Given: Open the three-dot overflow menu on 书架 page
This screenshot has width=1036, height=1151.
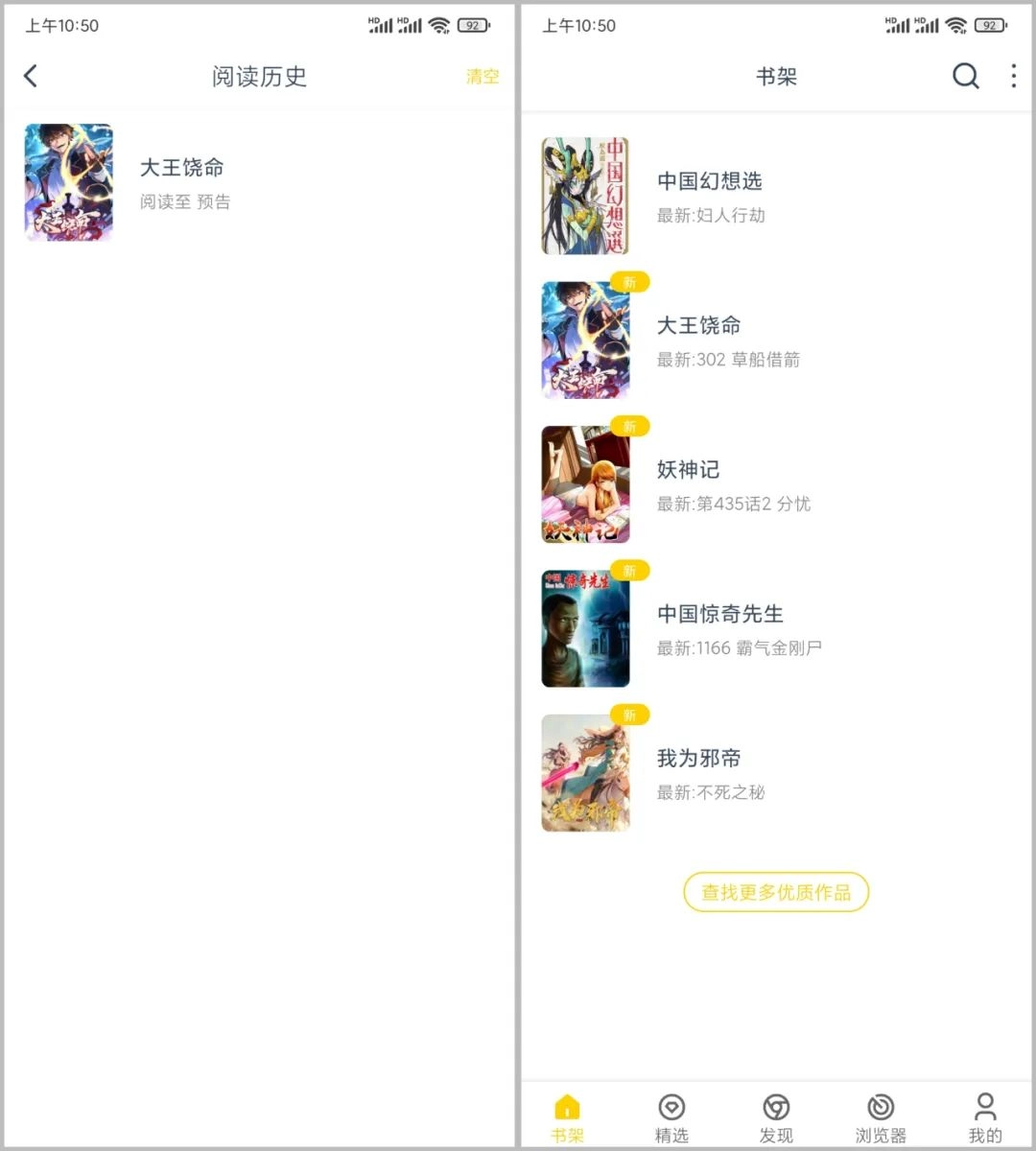Looking at the screenshot, I should point(1013,76).
